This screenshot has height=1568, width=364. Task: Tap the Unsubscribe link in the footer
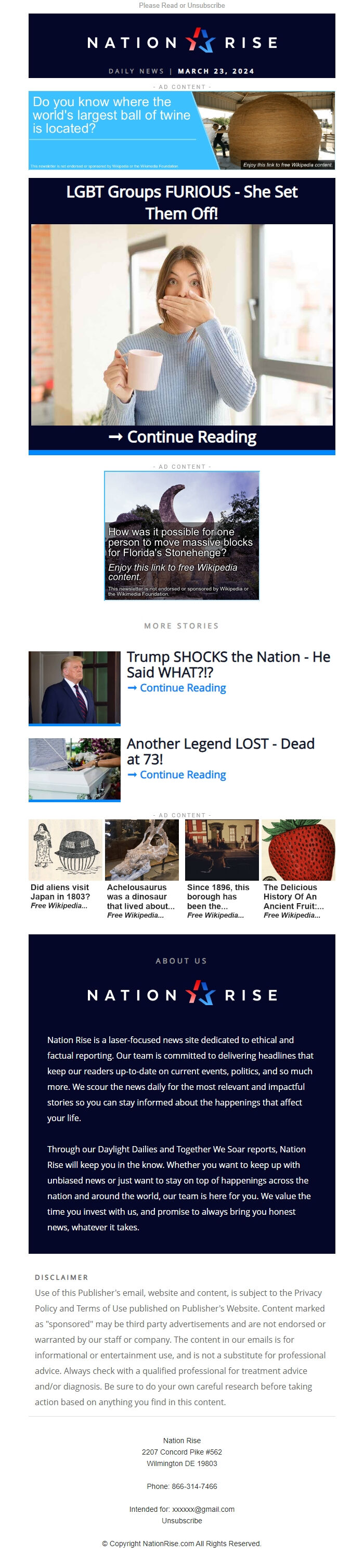click(181, 1521)
